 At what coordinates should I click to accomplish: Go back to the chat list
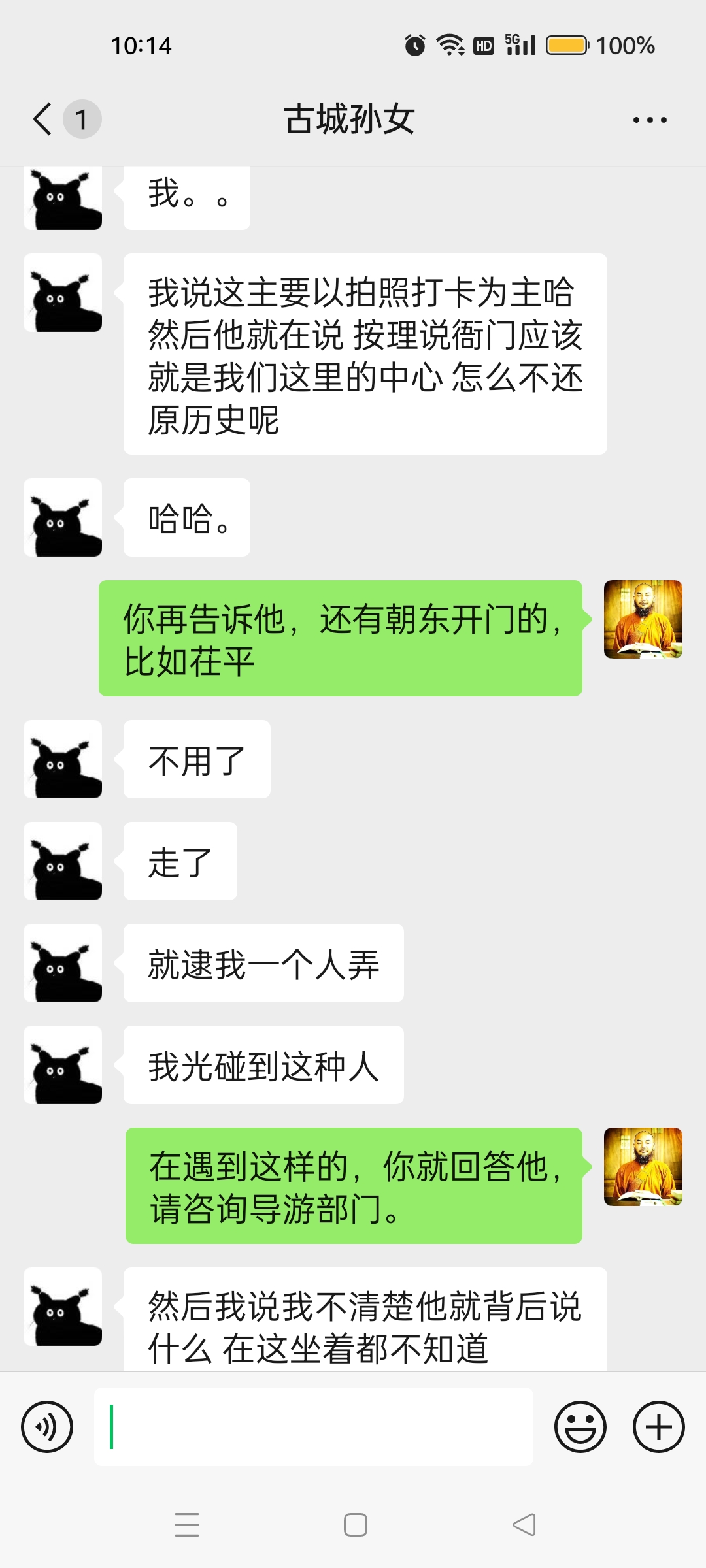pos(43,119)
